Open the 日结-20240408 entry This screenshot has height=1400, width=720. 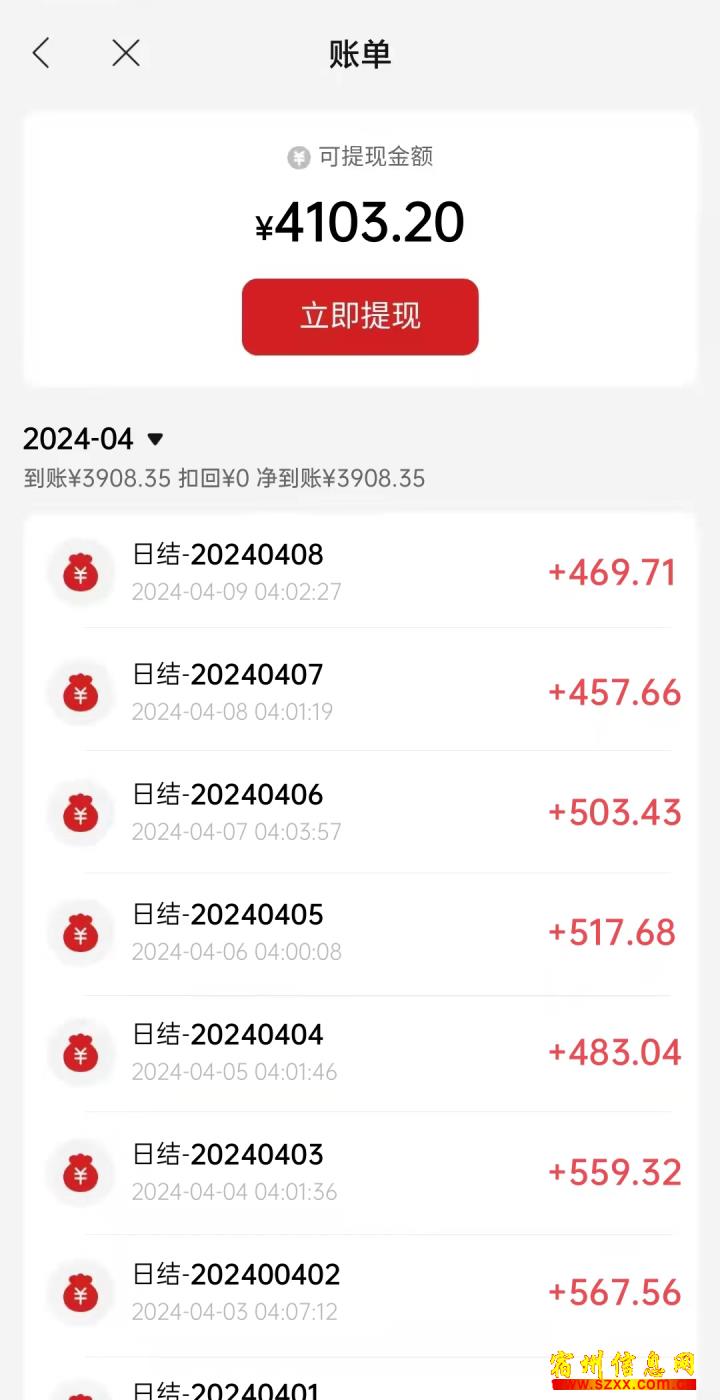coord(360,572)
